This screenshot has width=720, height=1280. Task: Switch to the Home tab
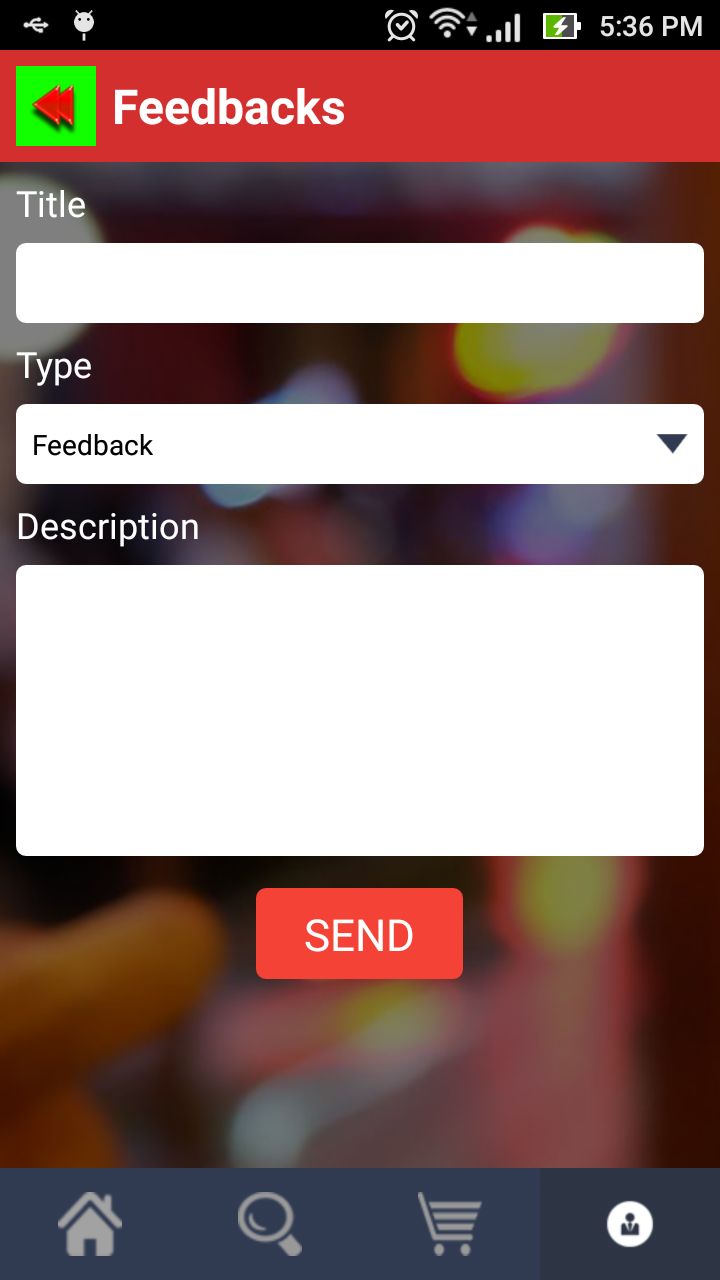click(90, 1224)
